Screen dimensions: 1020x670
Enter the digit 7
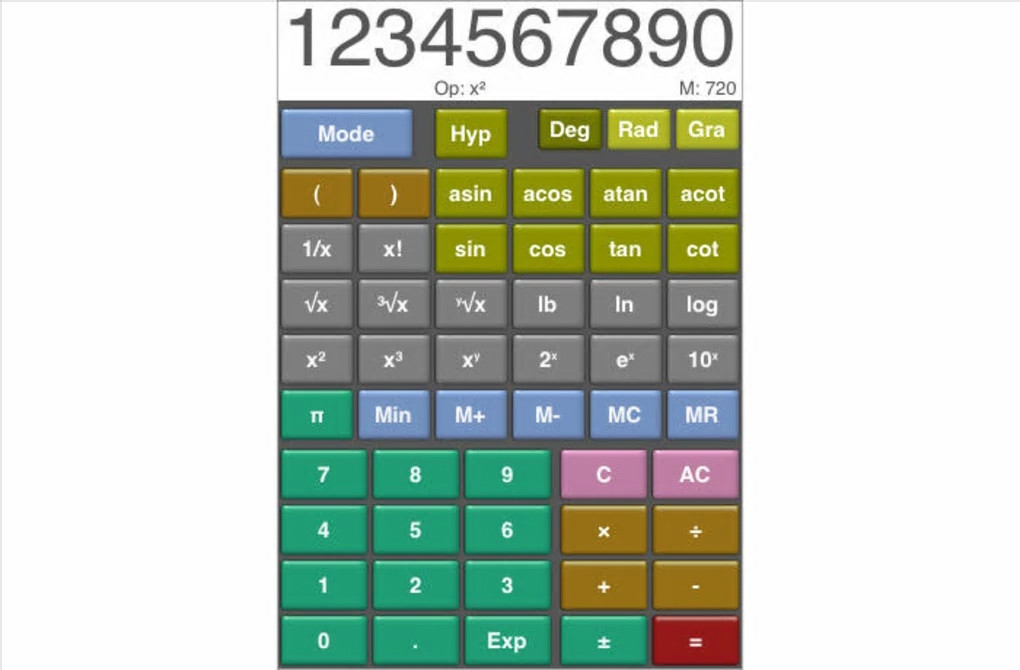323,475
